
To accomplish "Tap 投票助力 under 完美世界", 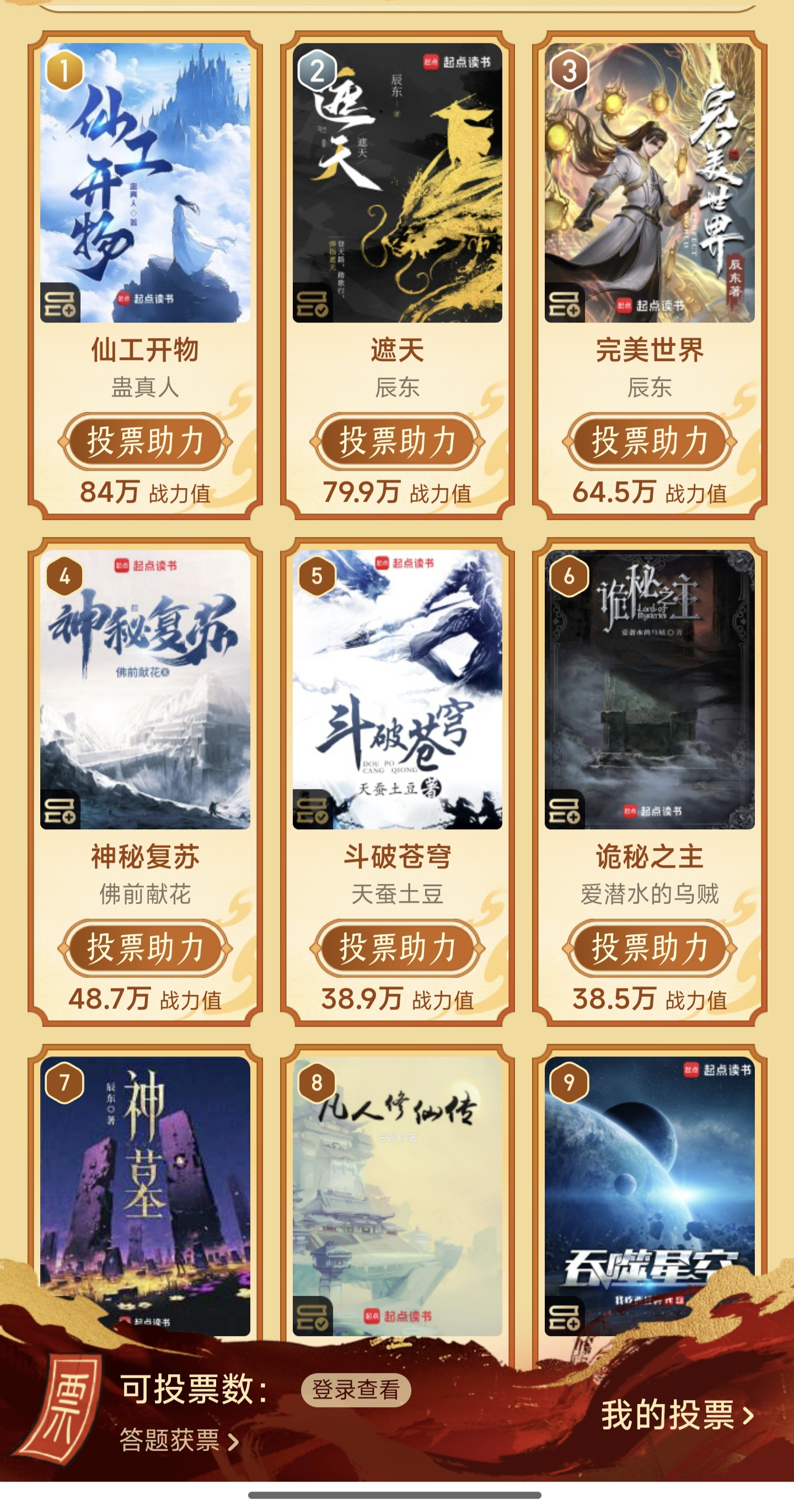I will [649, 441].
